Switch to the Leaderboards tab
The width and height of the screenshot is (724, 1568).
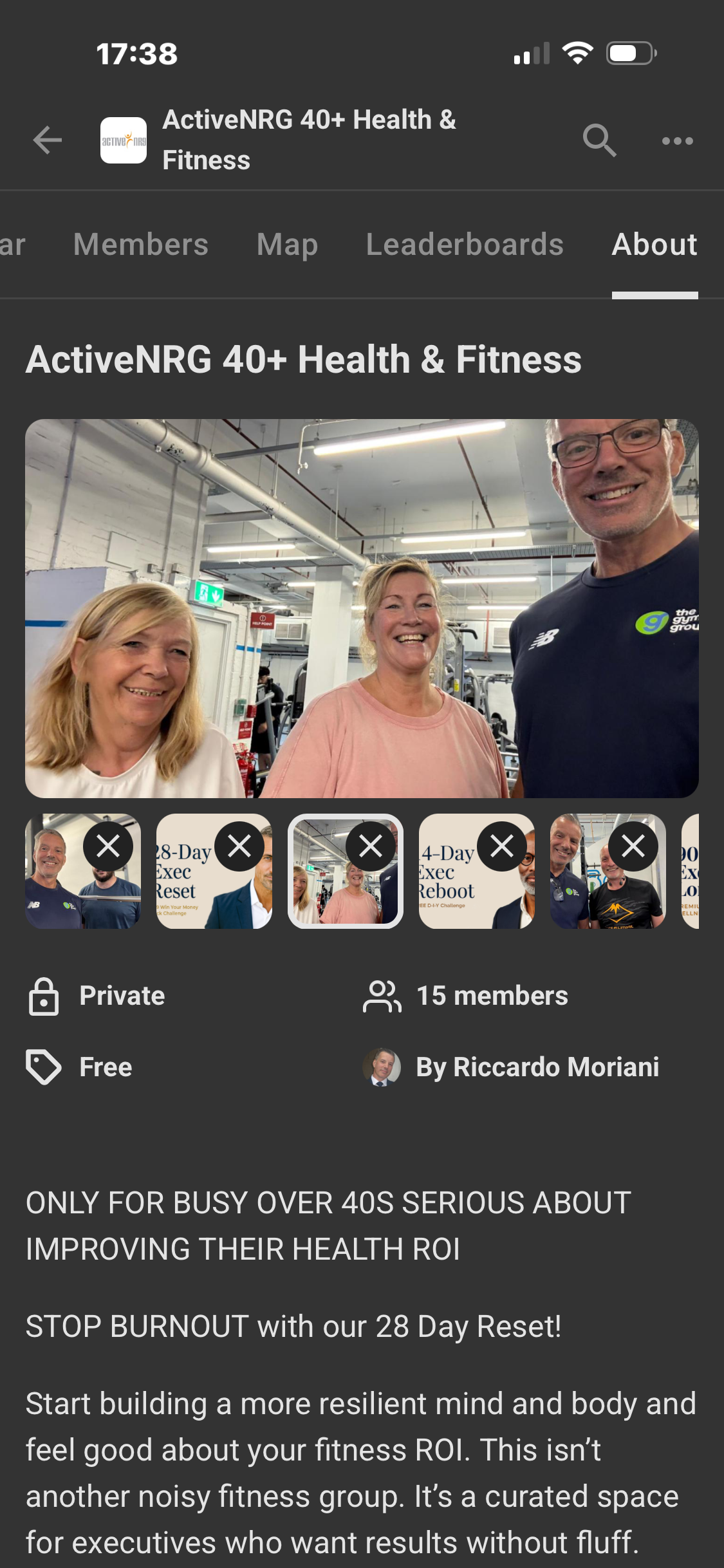(x=465, y=245)
